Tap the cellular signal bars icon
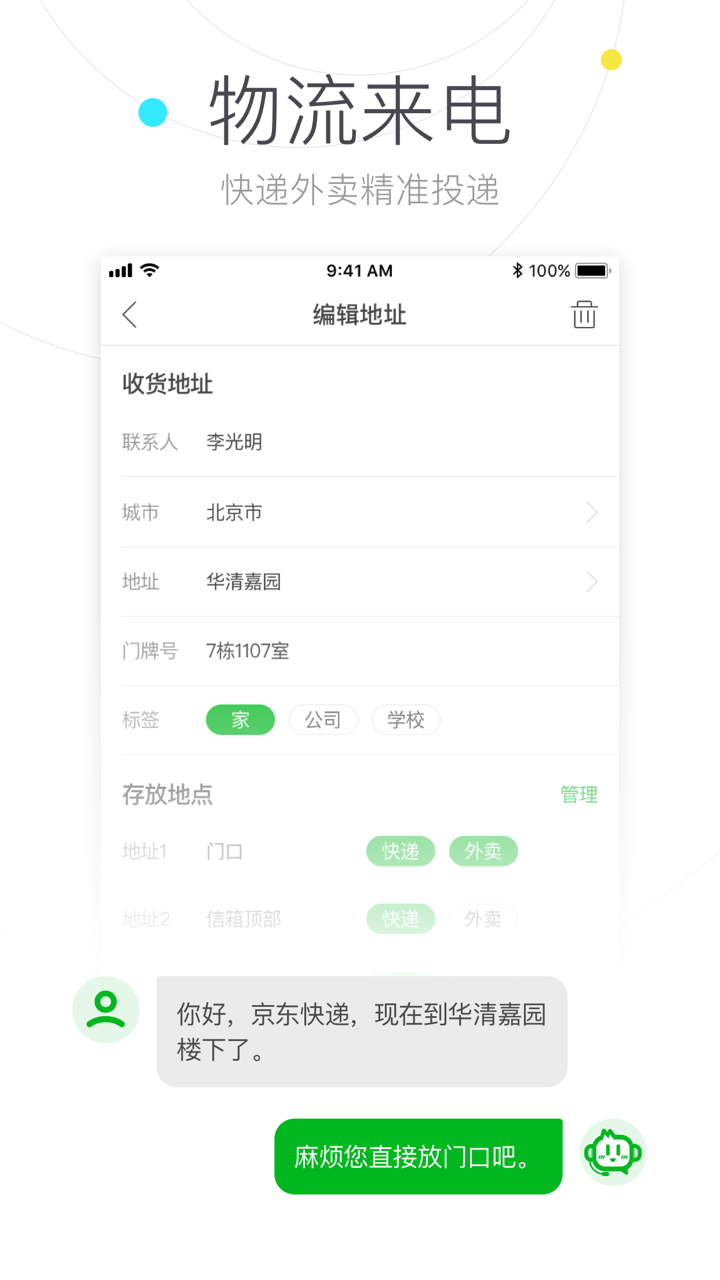 [120, 270]
